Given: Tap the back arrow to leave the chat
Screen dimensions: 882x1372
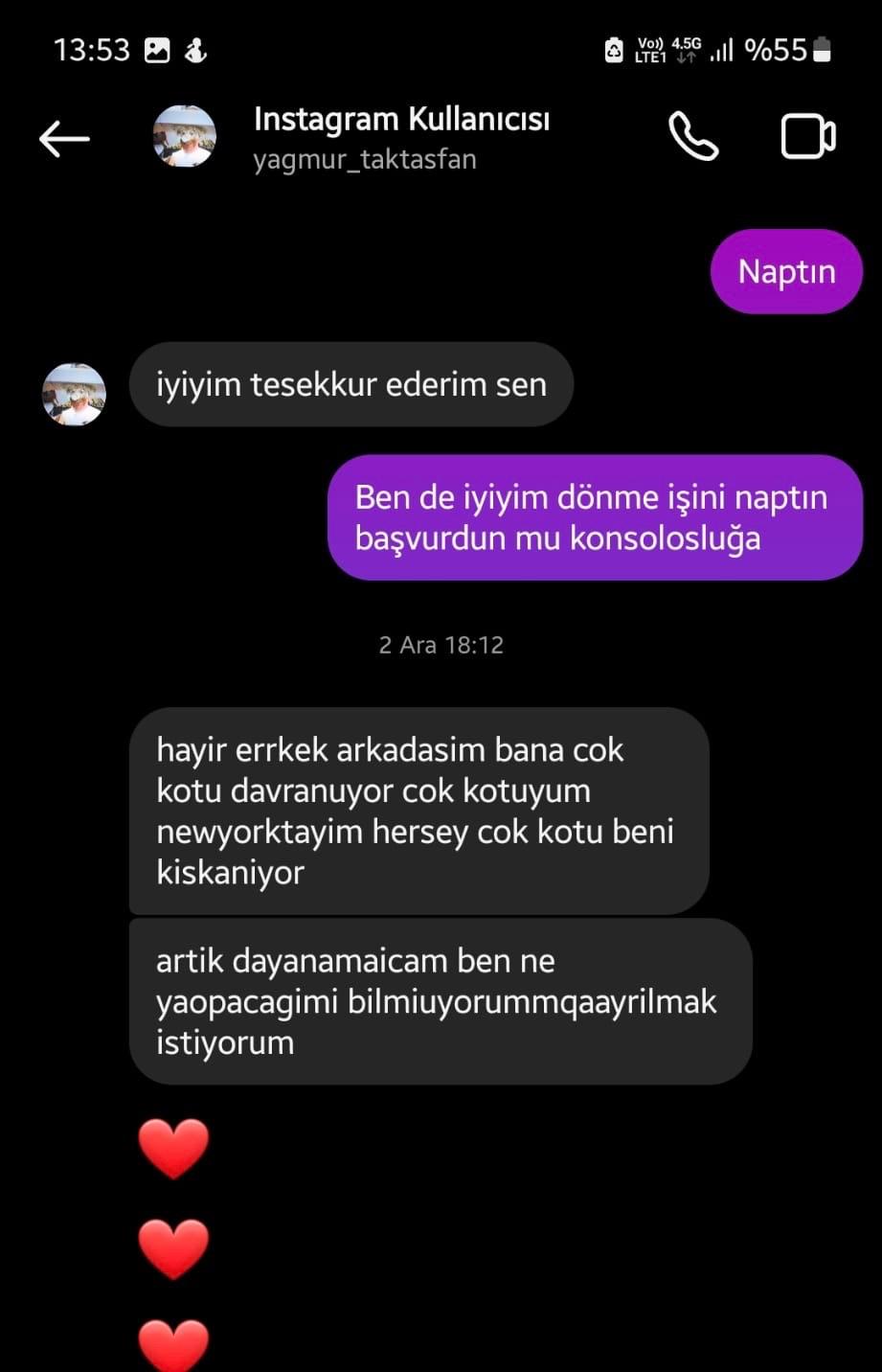Looking at the screenshot, I should (x=63, y=138).
